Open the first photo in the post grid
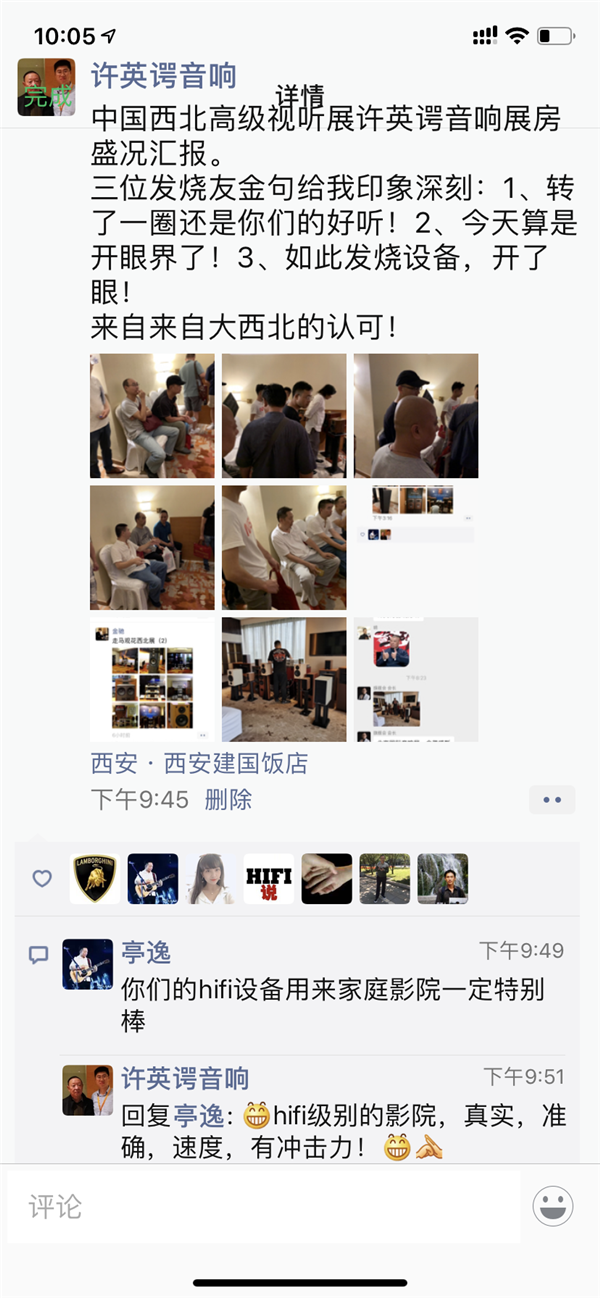Screen dimensions: 600x1298 [x=152, y=415]
